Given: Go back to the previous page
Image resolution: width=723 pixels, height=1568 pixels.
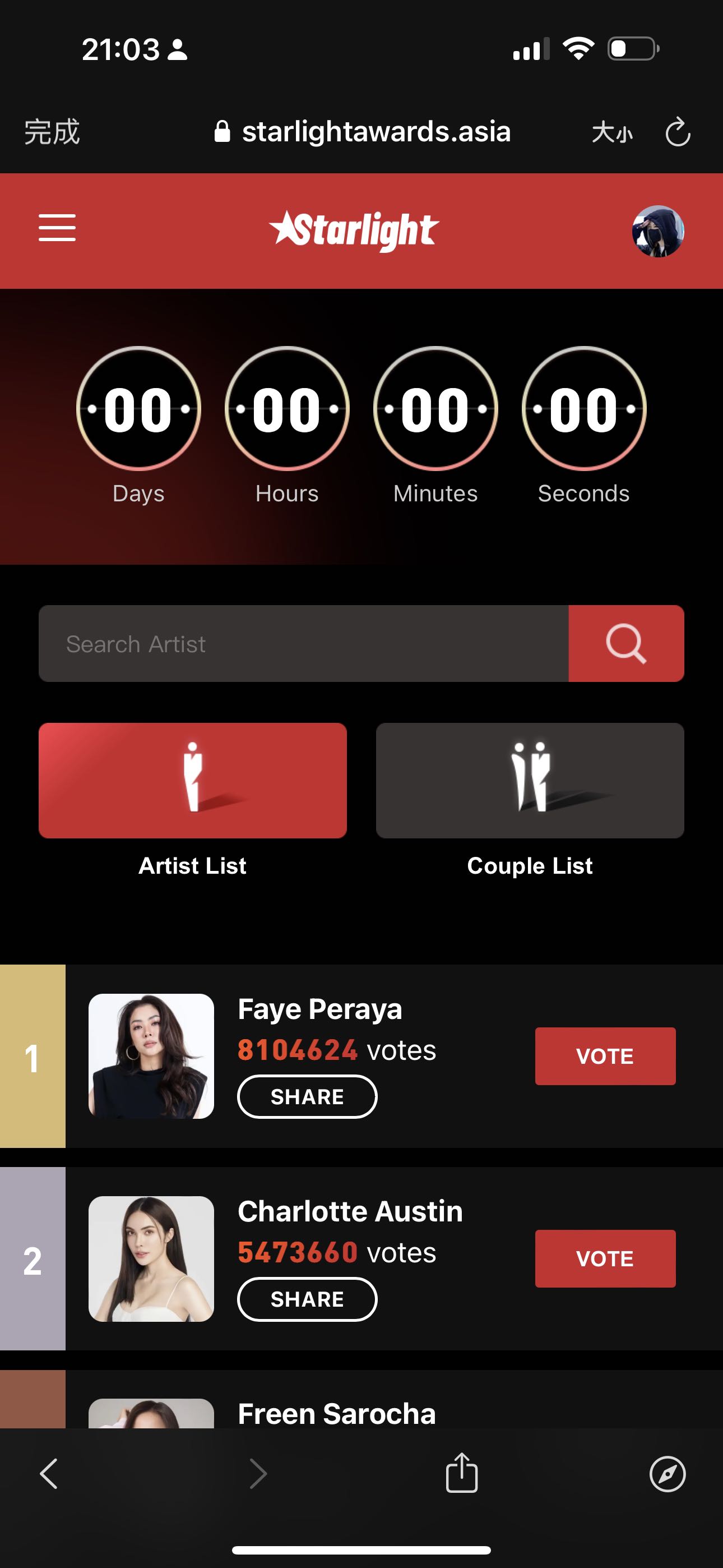Looking at the screenshot, I should [49, 1474].
